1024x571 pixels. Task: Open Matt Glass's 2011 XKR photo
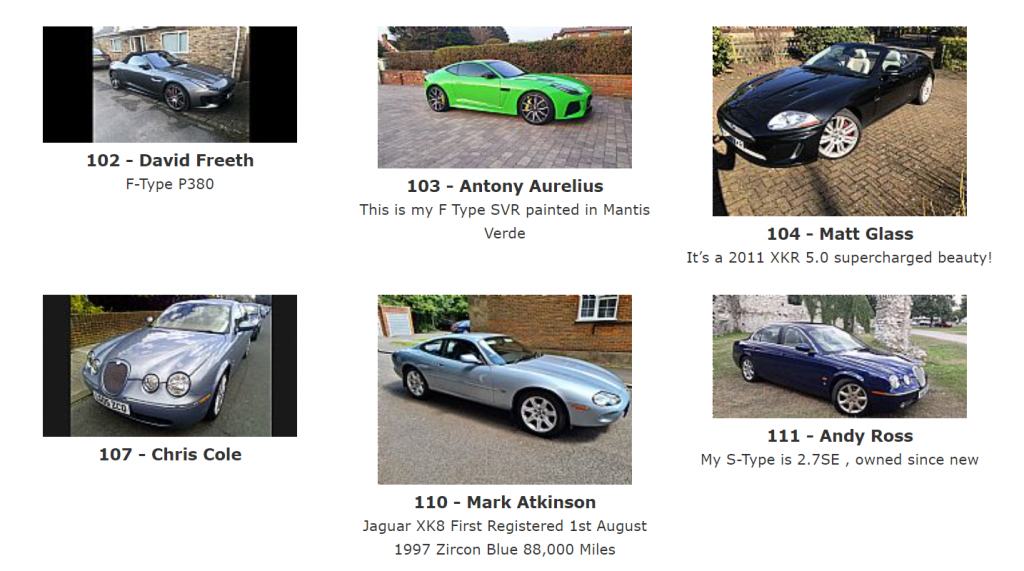(839, 121)
